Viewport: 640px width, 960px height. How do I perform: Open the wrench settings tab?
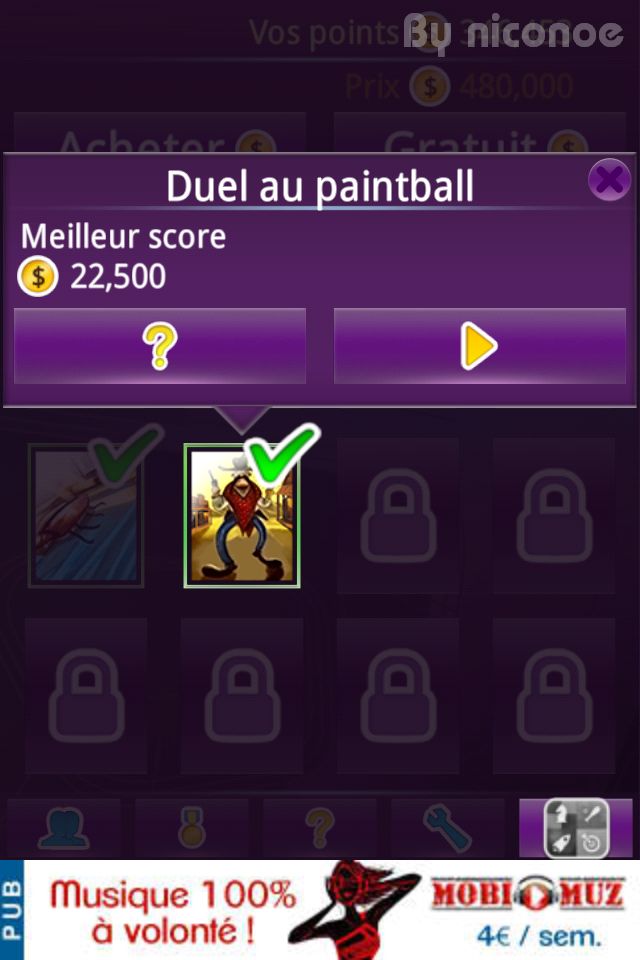447,828
